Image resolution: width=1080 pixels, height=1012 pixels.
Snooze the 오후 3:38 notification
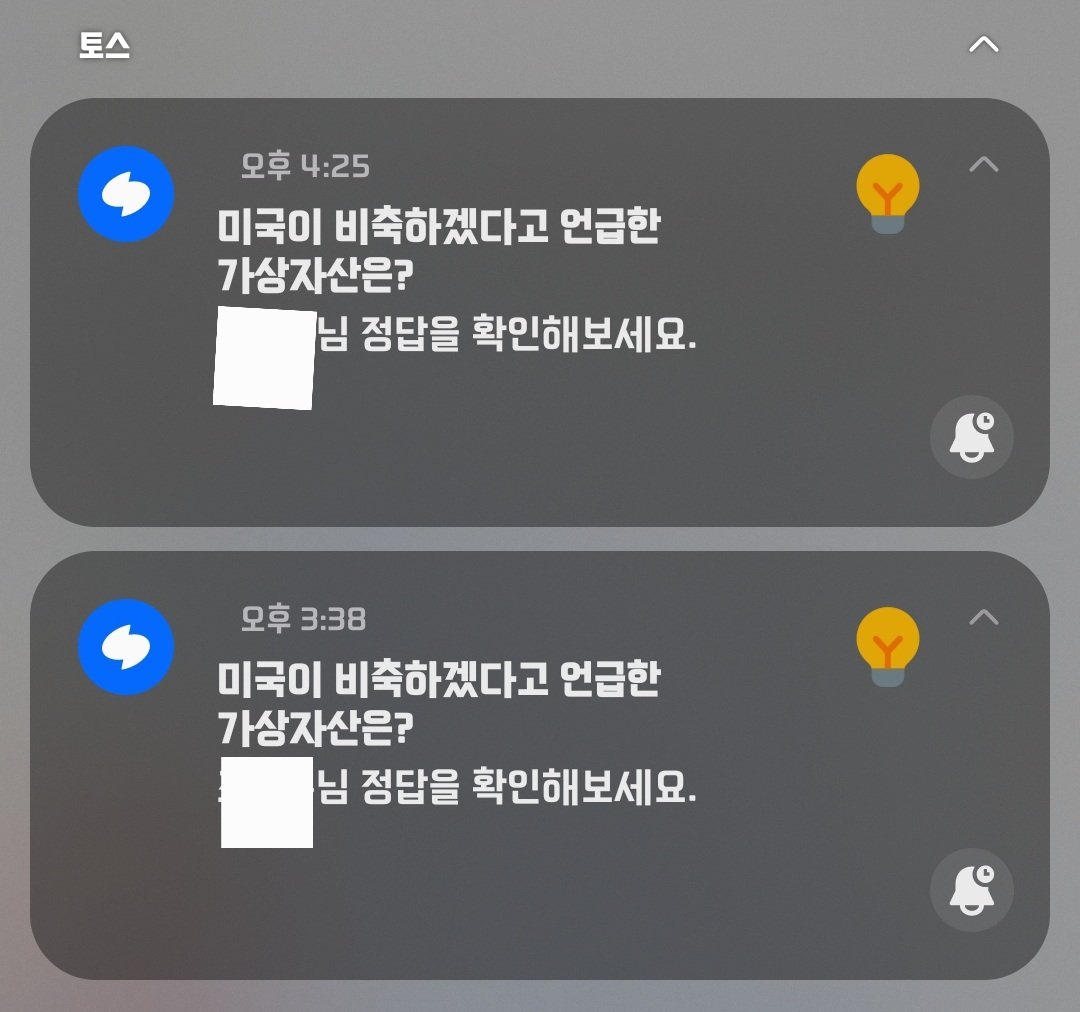(972, 890)
